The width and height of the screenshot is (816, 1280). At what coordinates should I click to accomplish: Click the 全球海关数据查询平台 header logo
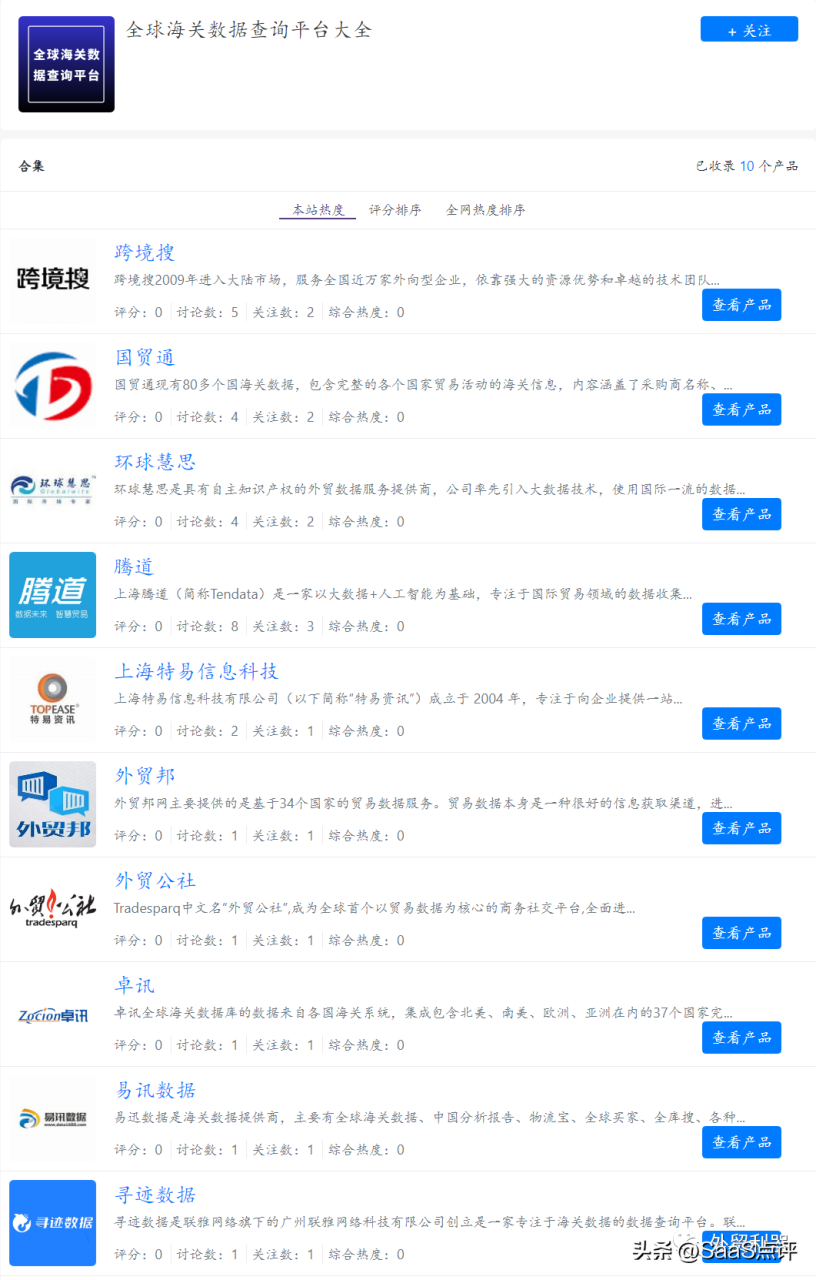pos(66,63)
